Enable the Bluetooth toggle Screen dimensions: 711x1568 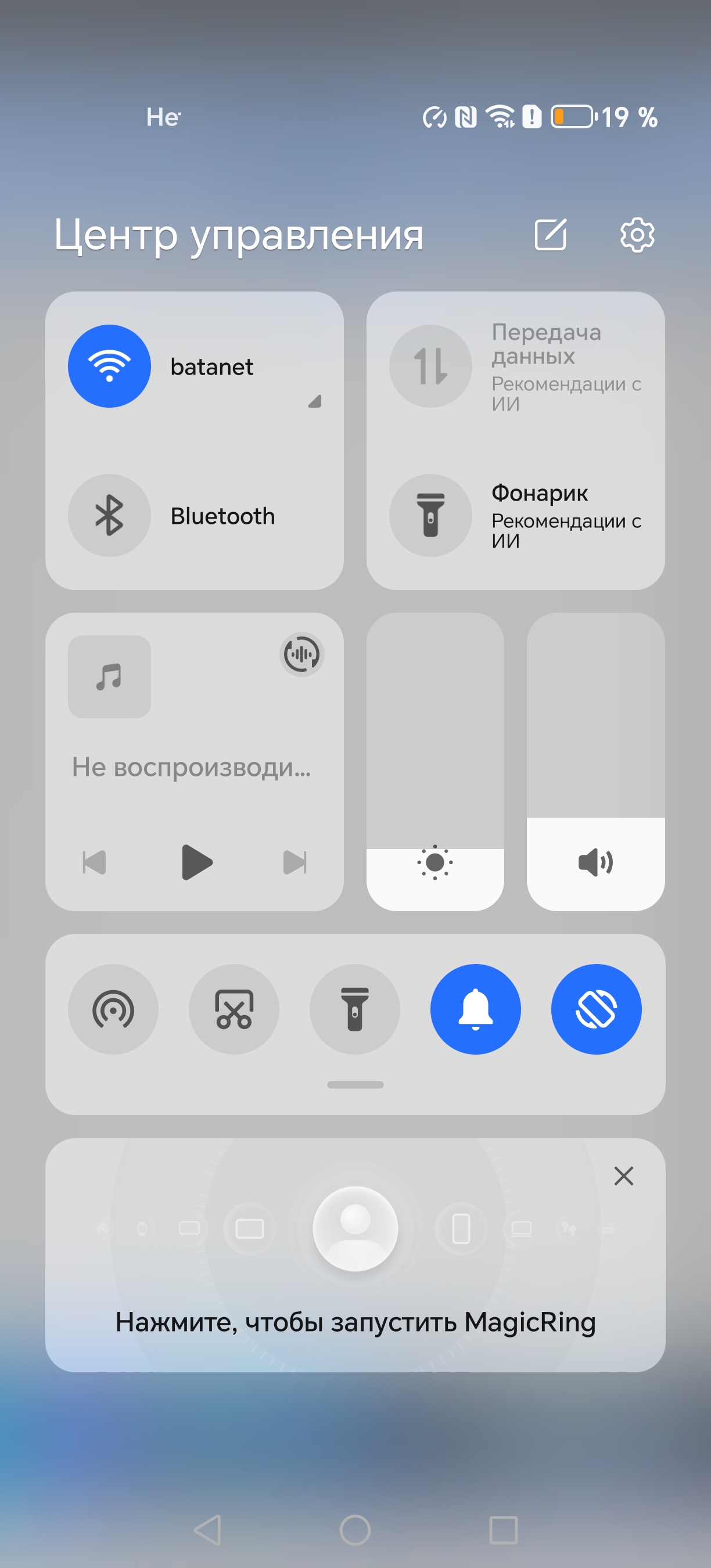(110, 516)
